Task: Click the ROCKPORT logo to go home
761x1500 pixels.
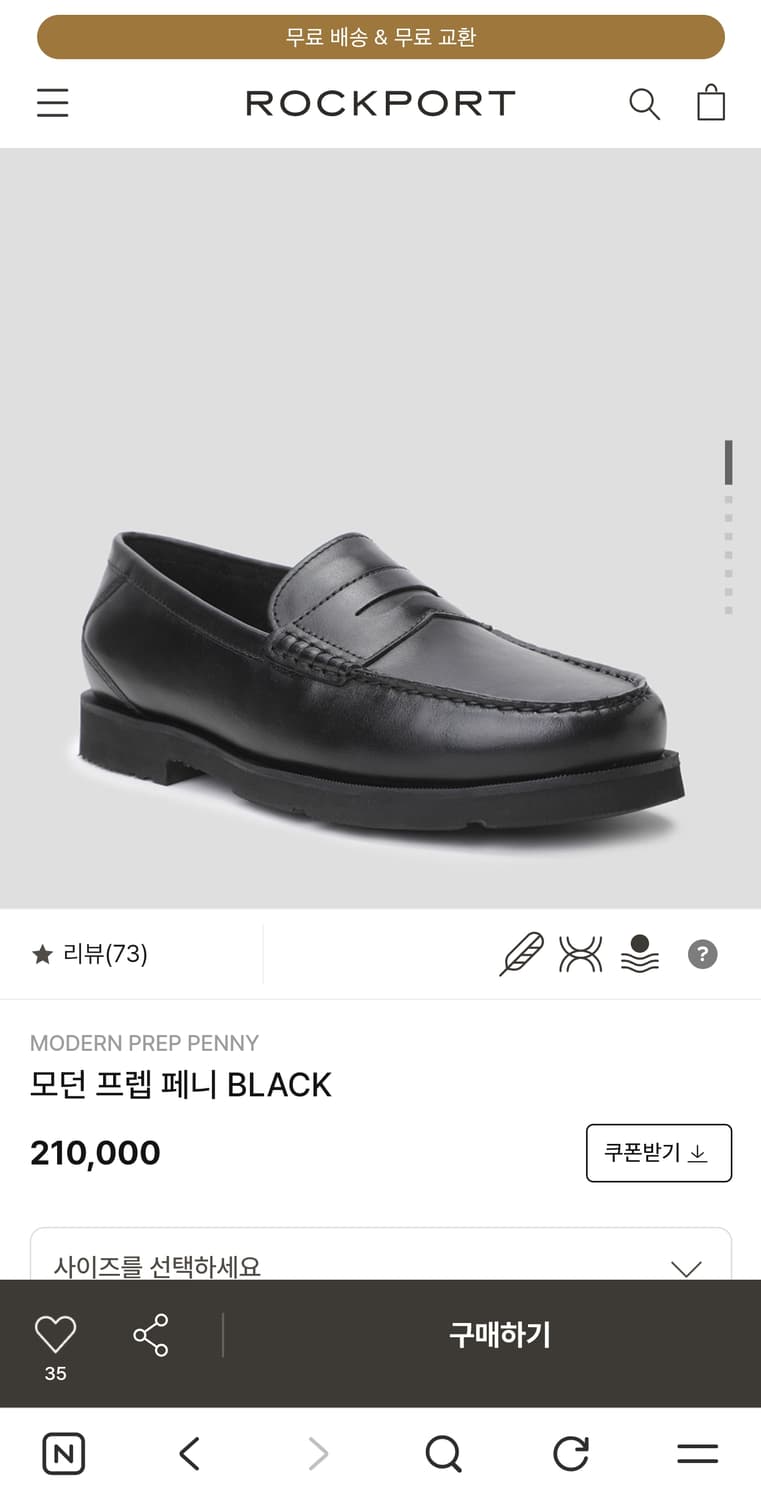Action: click(380, 103)
